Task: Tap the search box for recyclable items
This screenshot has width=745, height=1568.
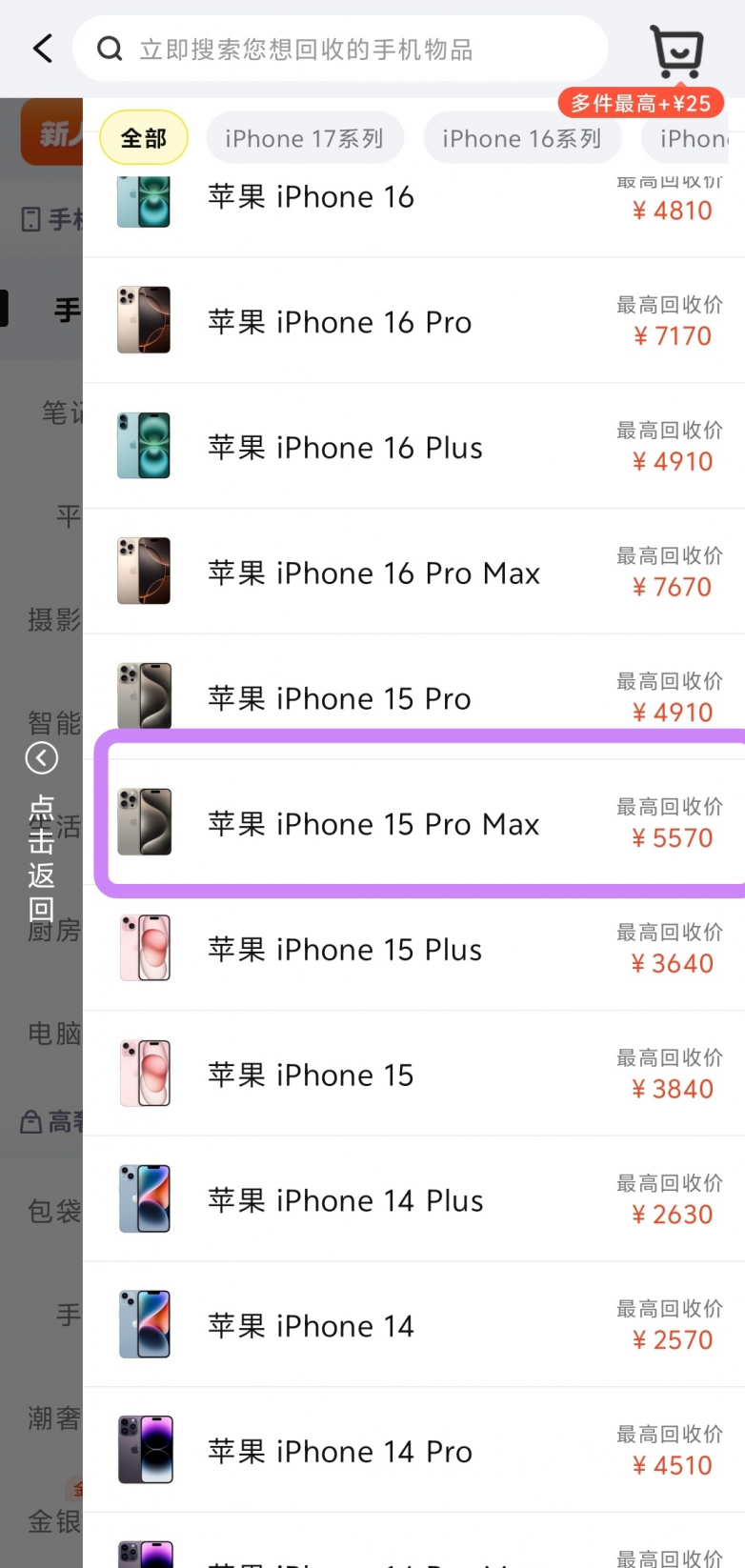Action: 340,49
